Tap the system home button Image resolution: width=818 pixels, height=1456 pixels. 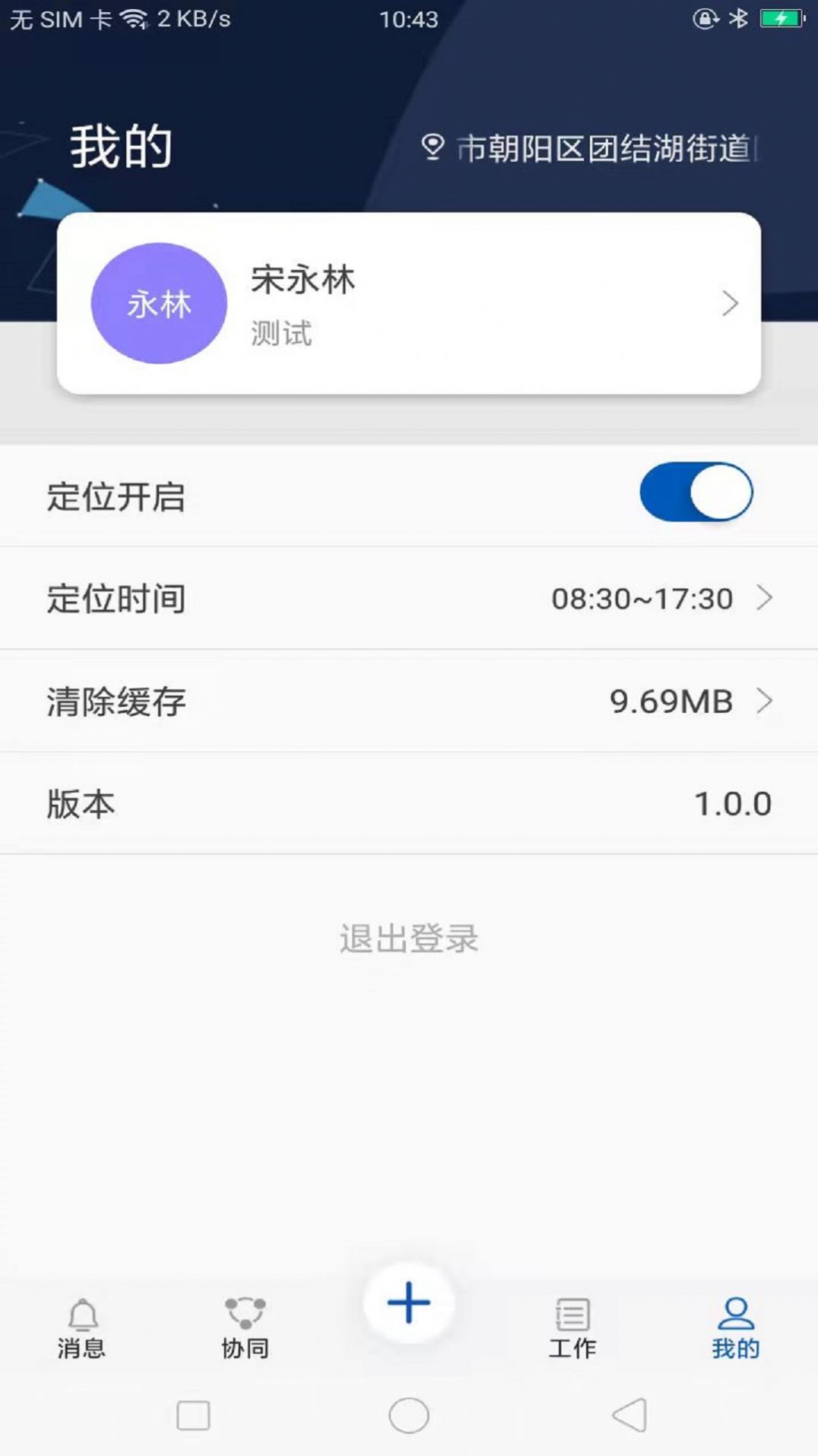pyautogui.click(x=409, y=1415)
